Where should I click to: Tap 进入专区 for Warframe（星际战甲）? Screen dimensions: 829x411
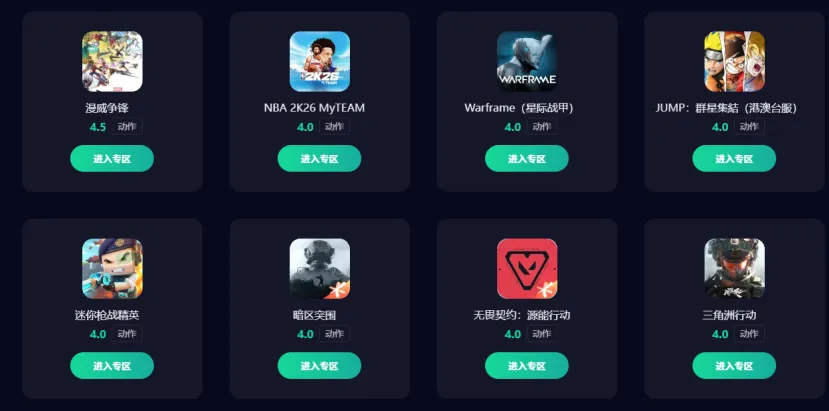(x=527, y=158)
